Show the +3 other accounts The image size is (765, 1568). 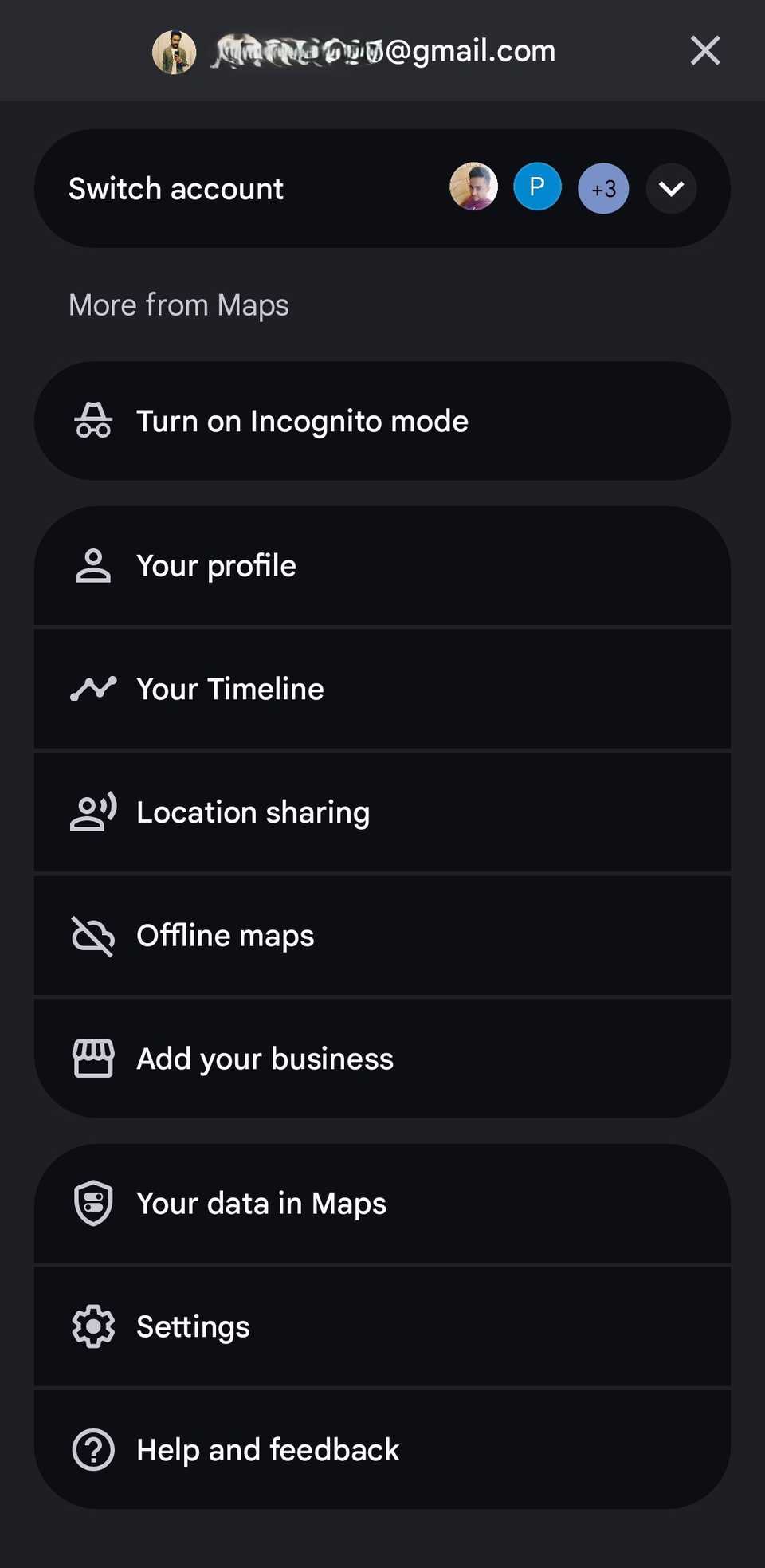(x=603, y=189)
